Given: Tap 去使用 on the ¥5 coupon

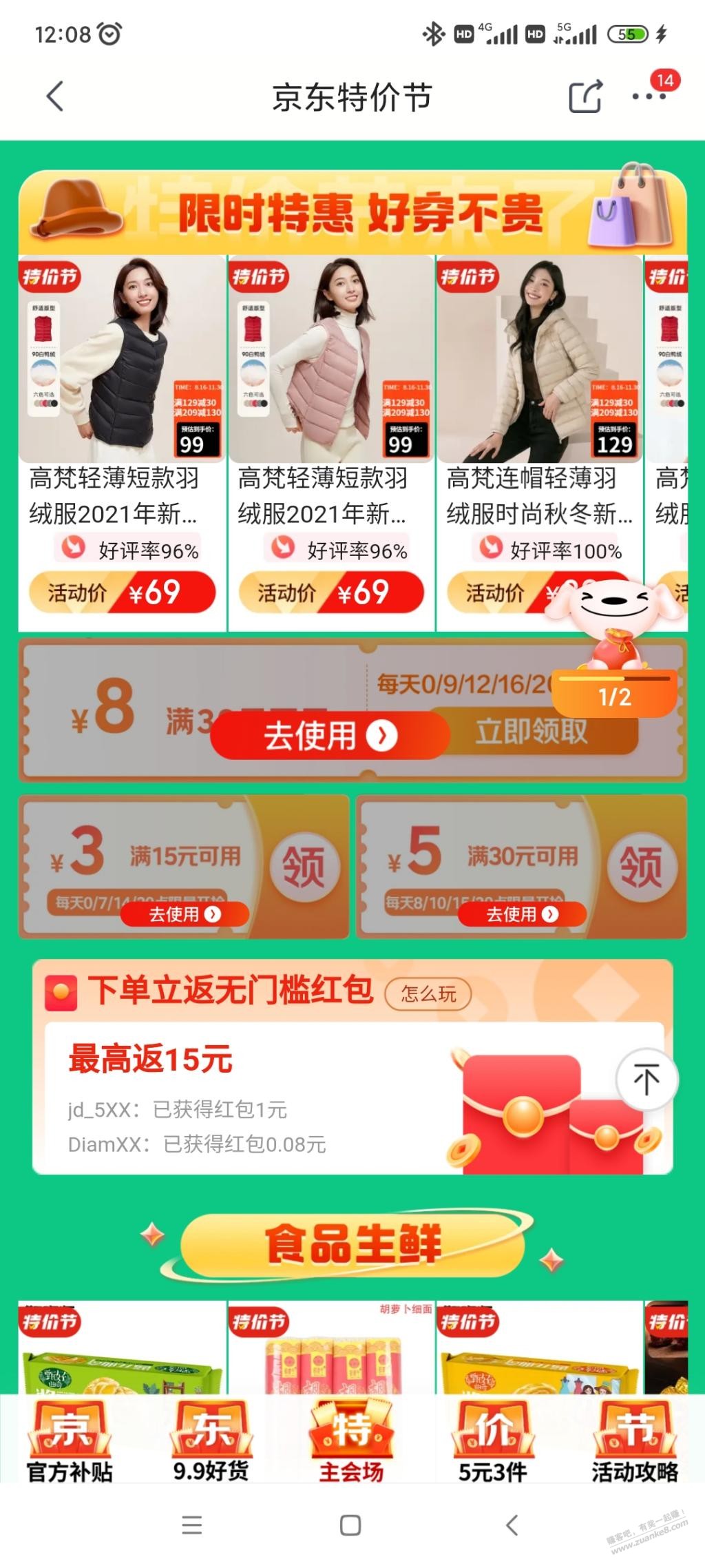Looking at the screenshot, I should [522, 914].
